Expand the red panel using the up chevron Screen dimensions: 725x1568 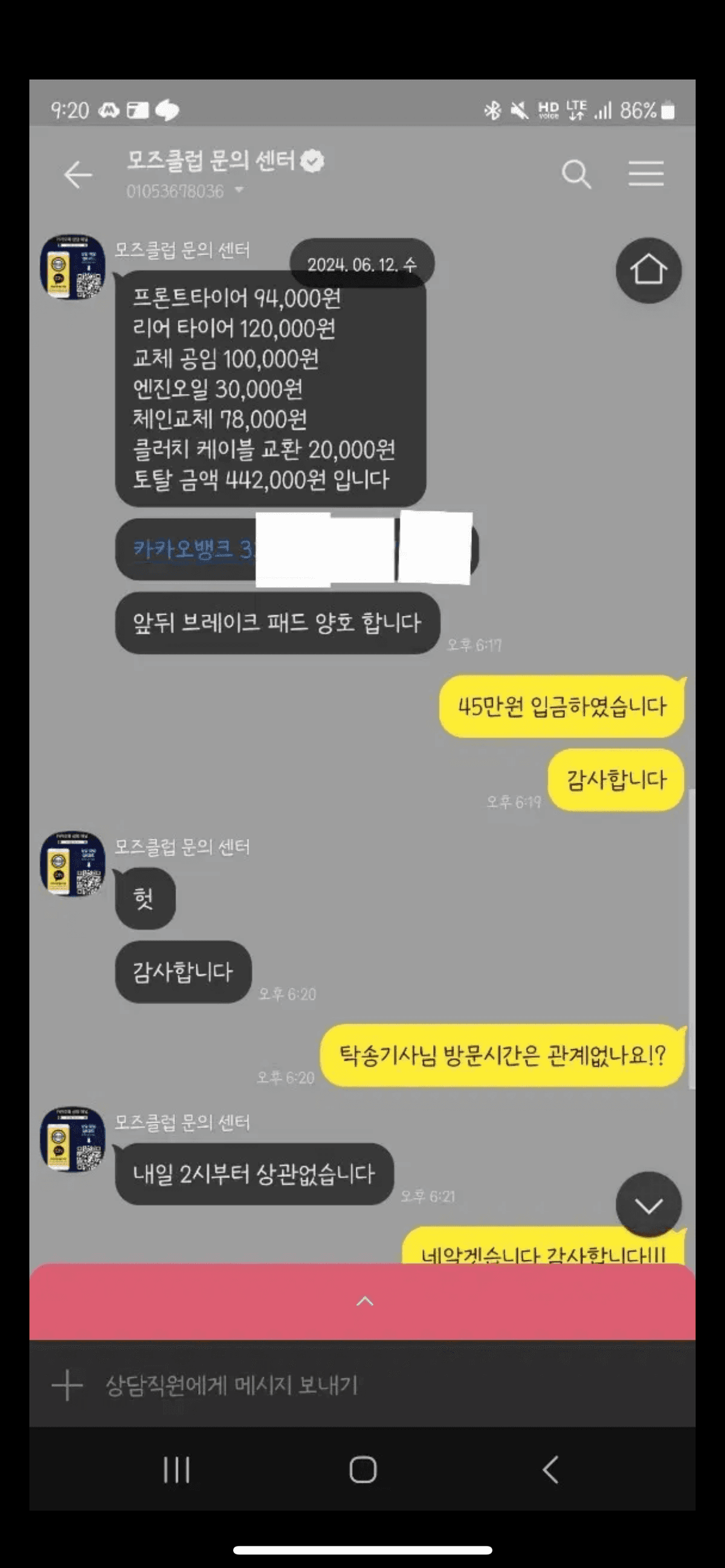pos(364,1302)
